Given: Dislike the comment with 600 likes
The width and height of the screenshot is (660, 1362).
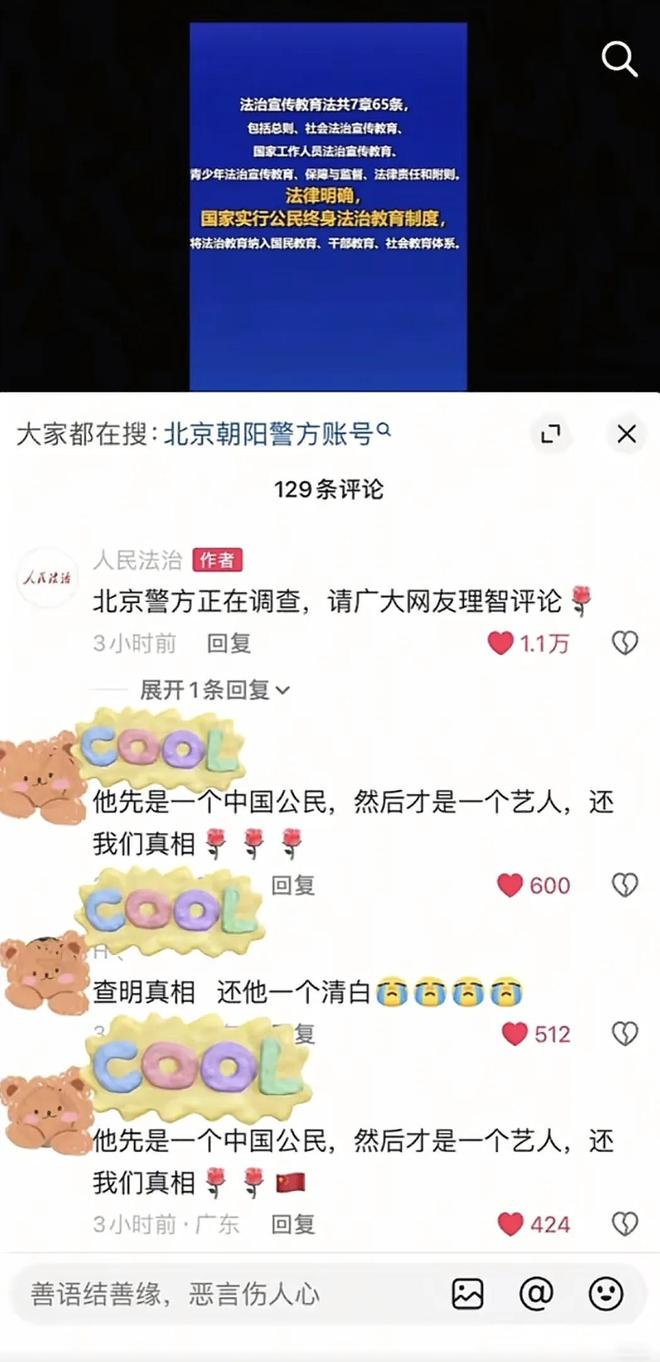Looking at the screenshot, I should [625, 885].
